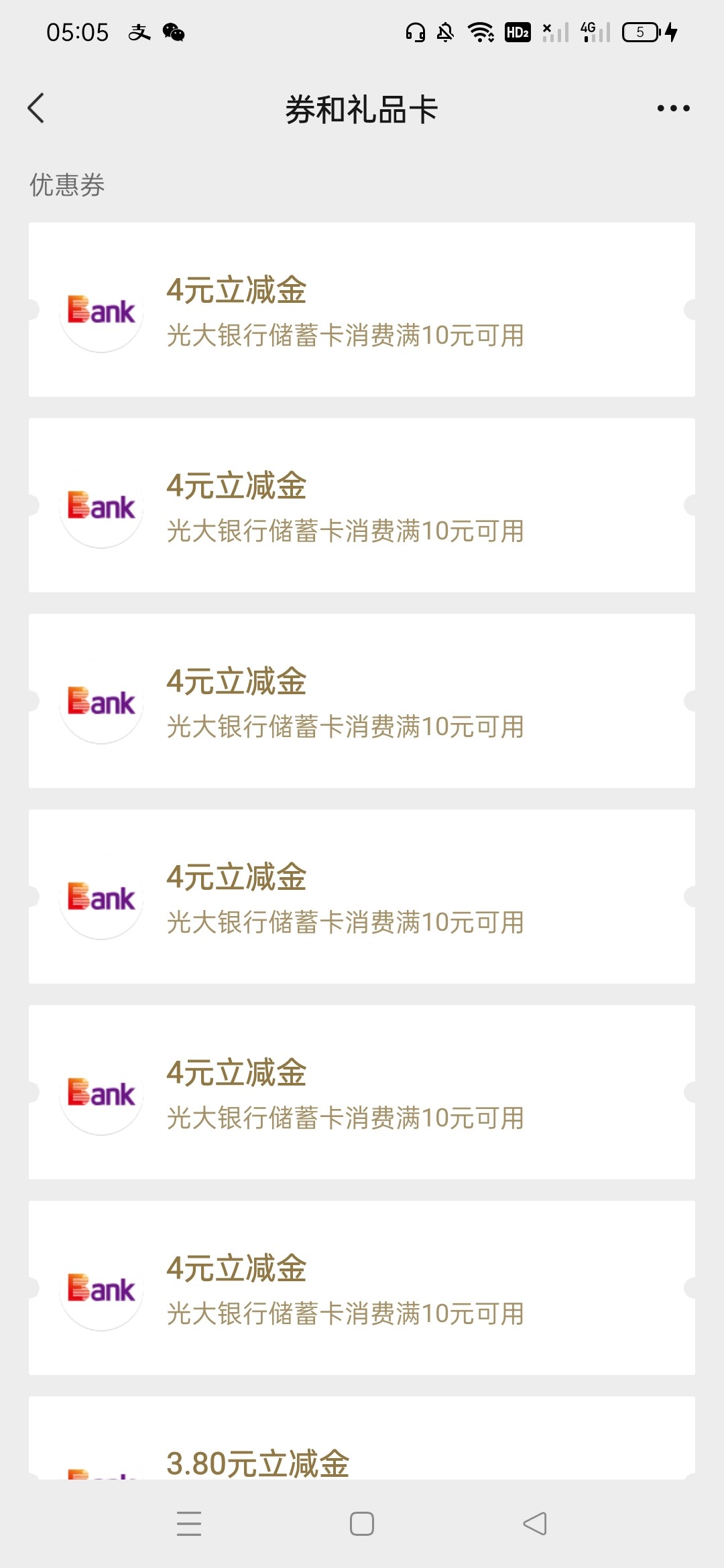Viewport: 724px width, 1568px height.
Task: Tap the system home button
Action: pos(362,1524)
